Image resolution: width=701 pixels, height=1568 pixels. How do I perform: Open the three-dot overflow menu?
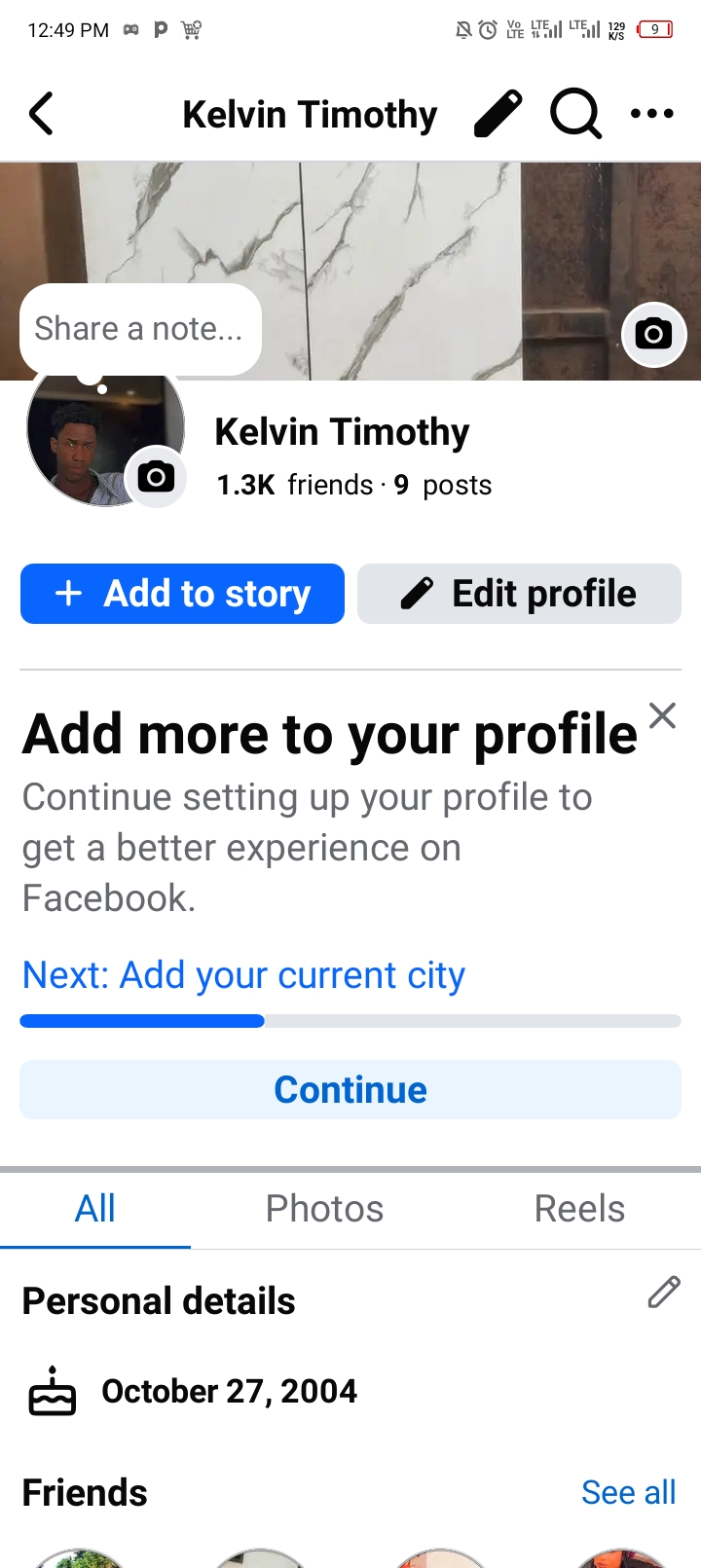pos(651,114)
